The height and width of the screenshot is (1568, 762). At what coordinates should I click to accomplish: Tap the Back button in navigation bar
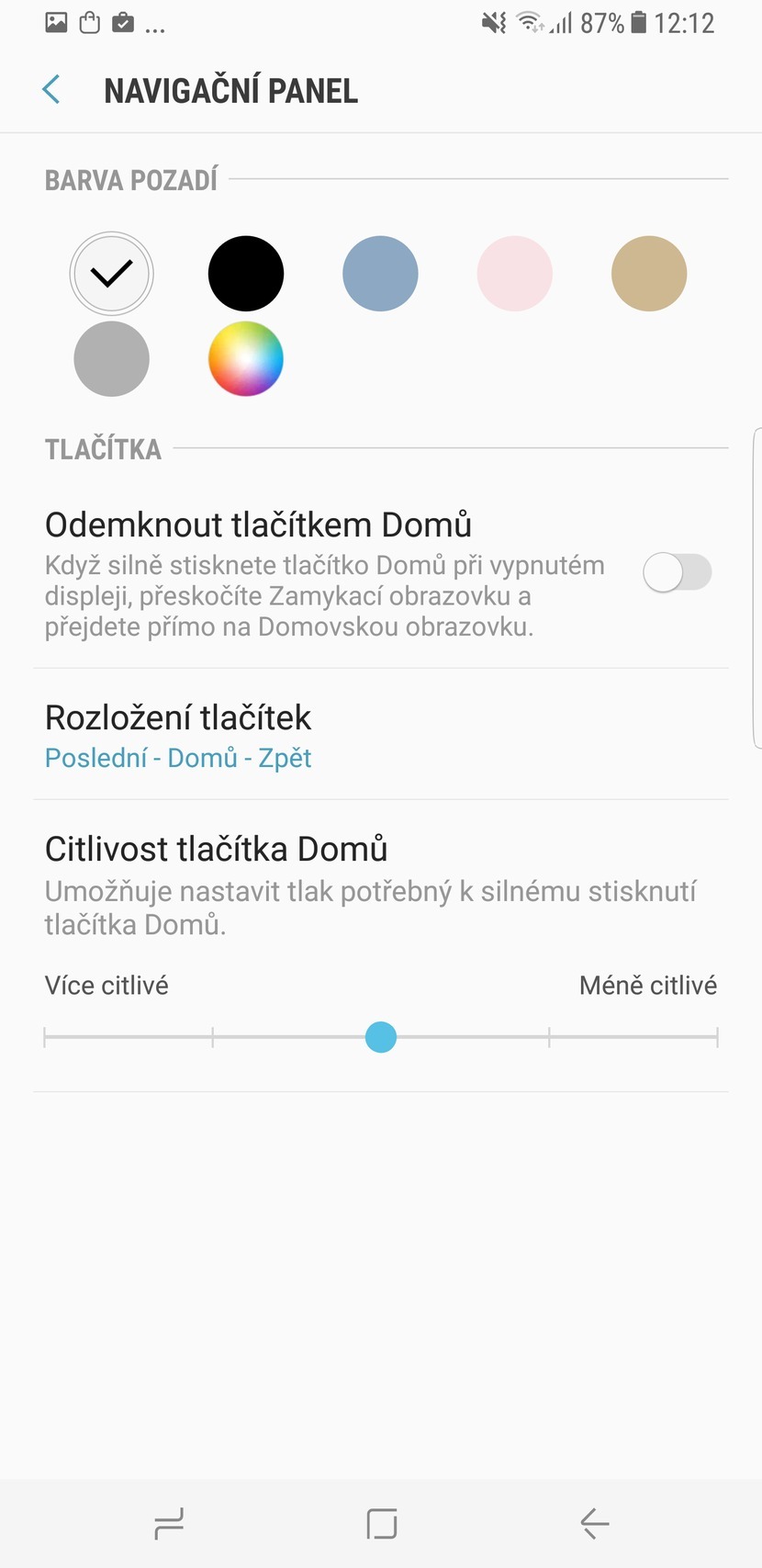(x=593, y=1522)
